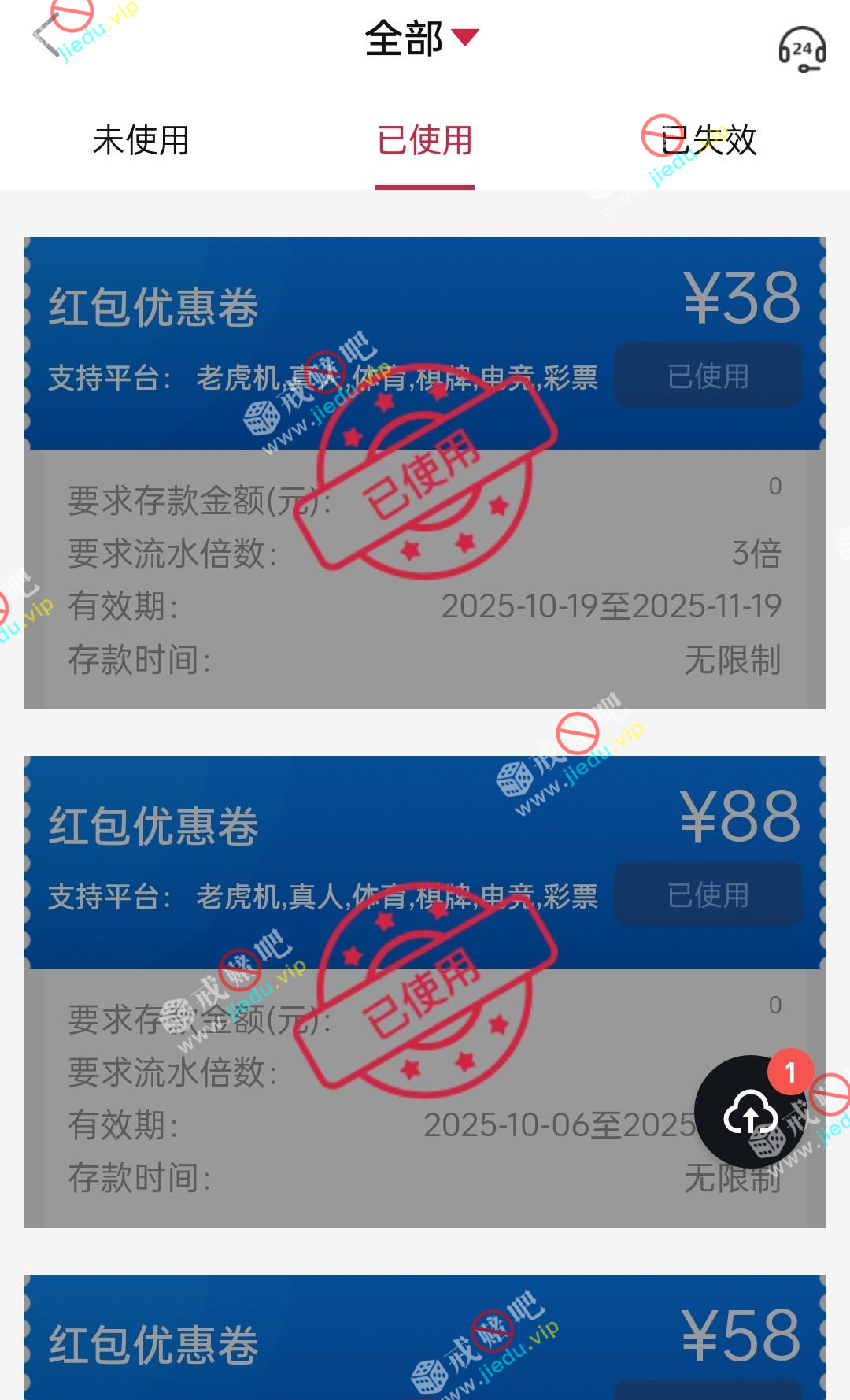Switch to the 未使用 tab
Viewport: 850px width, 1400px height.
coord(141,141)
